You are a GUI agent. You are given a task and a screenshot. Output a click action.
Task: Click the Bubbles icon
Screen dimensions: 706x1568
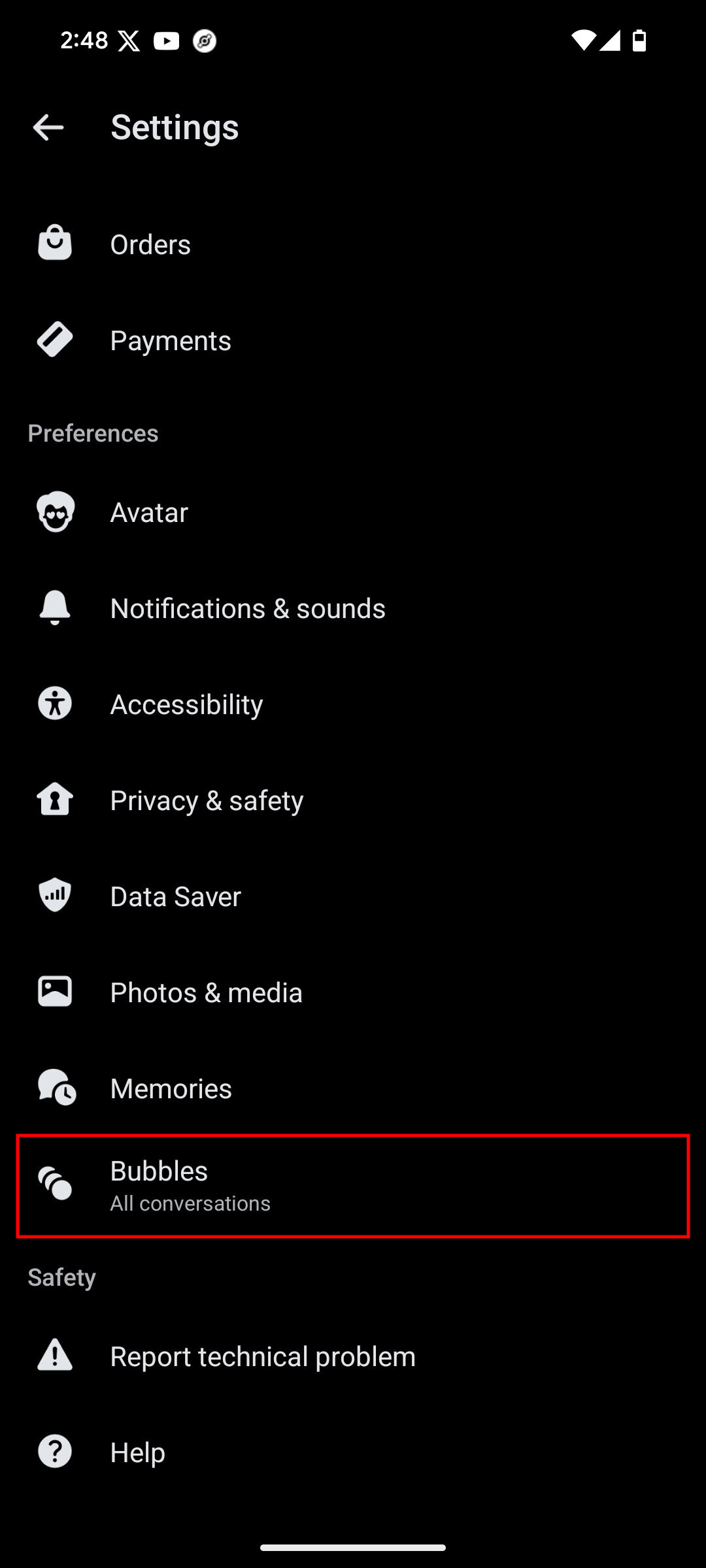point(54,1183)
